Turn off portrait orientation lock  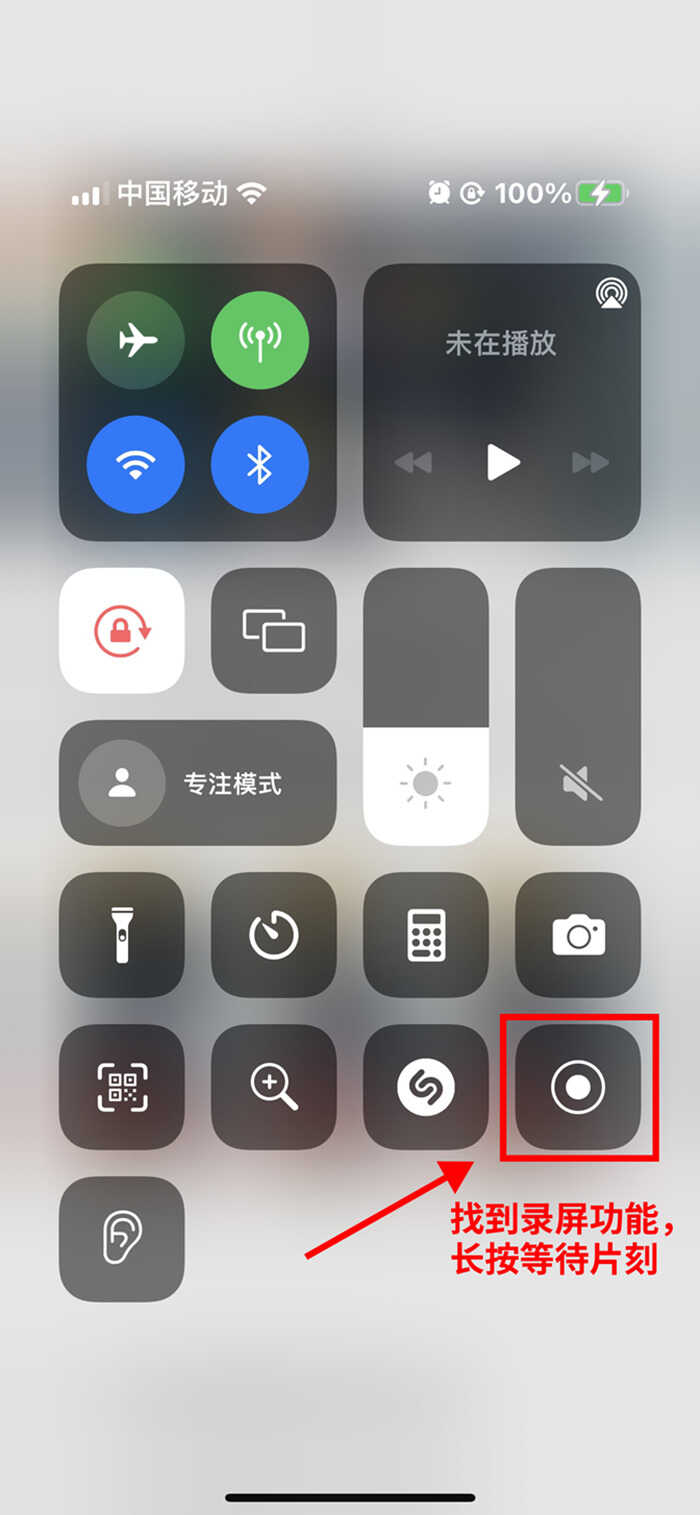point(122,630)
